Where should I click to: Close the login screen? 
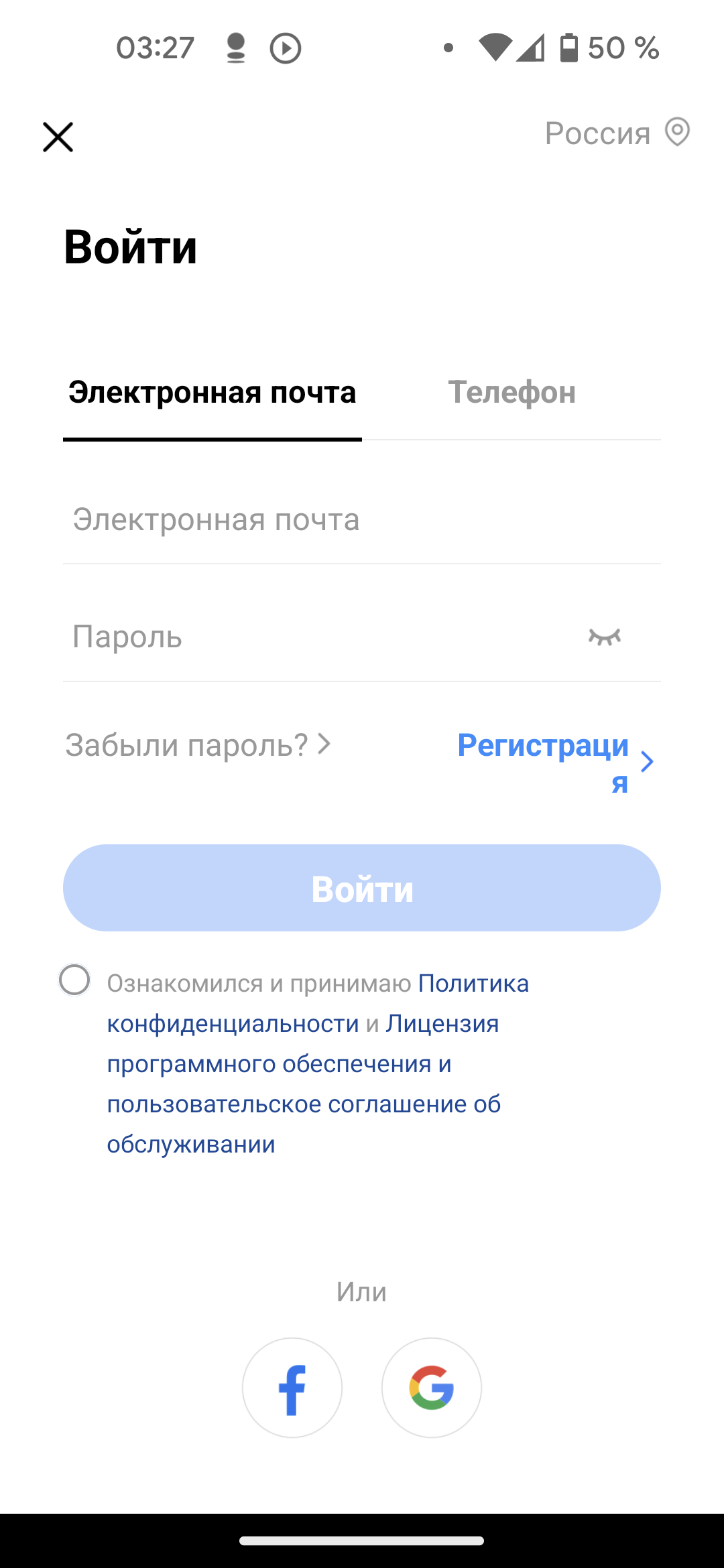click(58, 137)
